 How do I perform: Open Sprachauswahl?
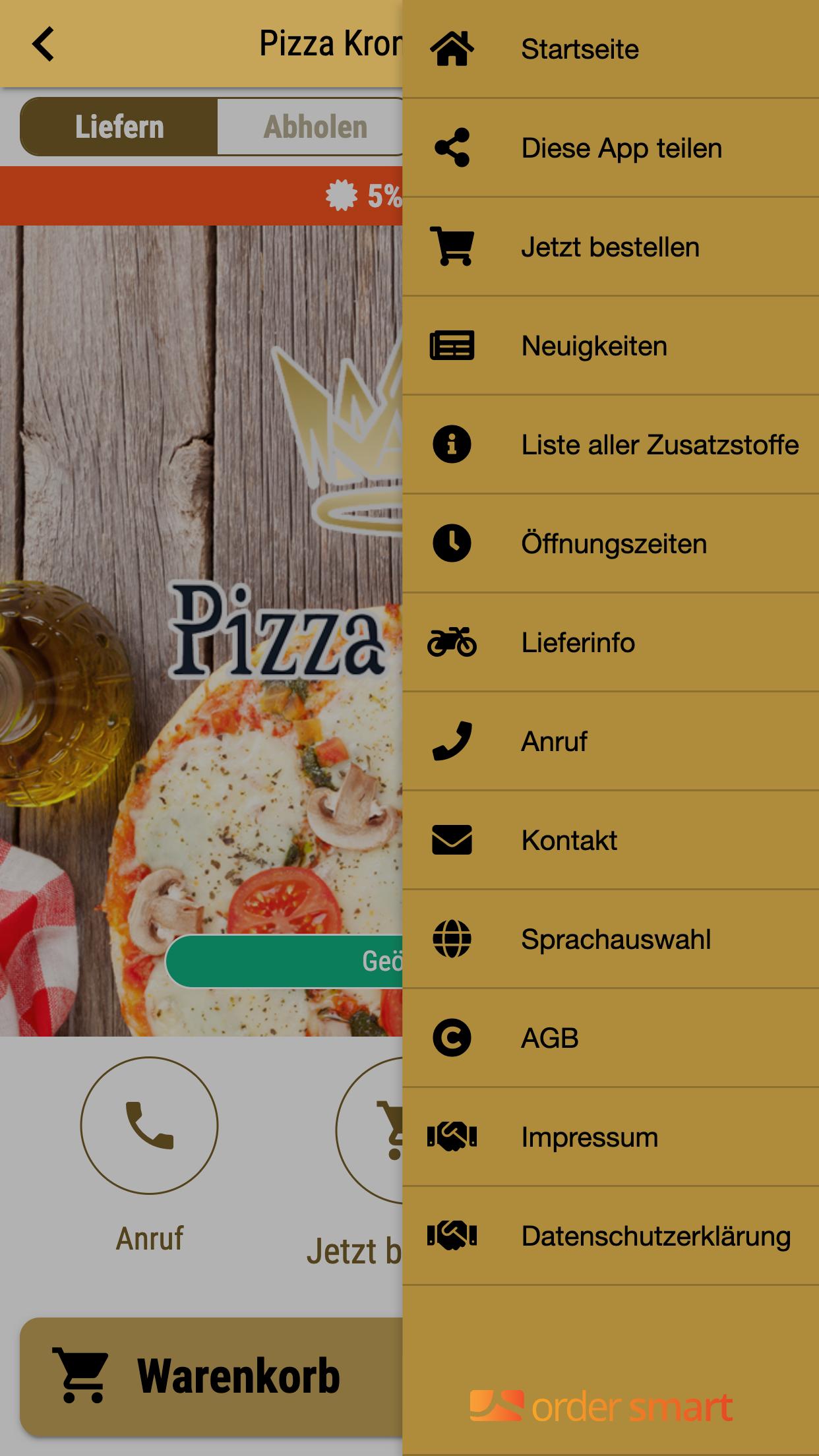click(611, 939)
